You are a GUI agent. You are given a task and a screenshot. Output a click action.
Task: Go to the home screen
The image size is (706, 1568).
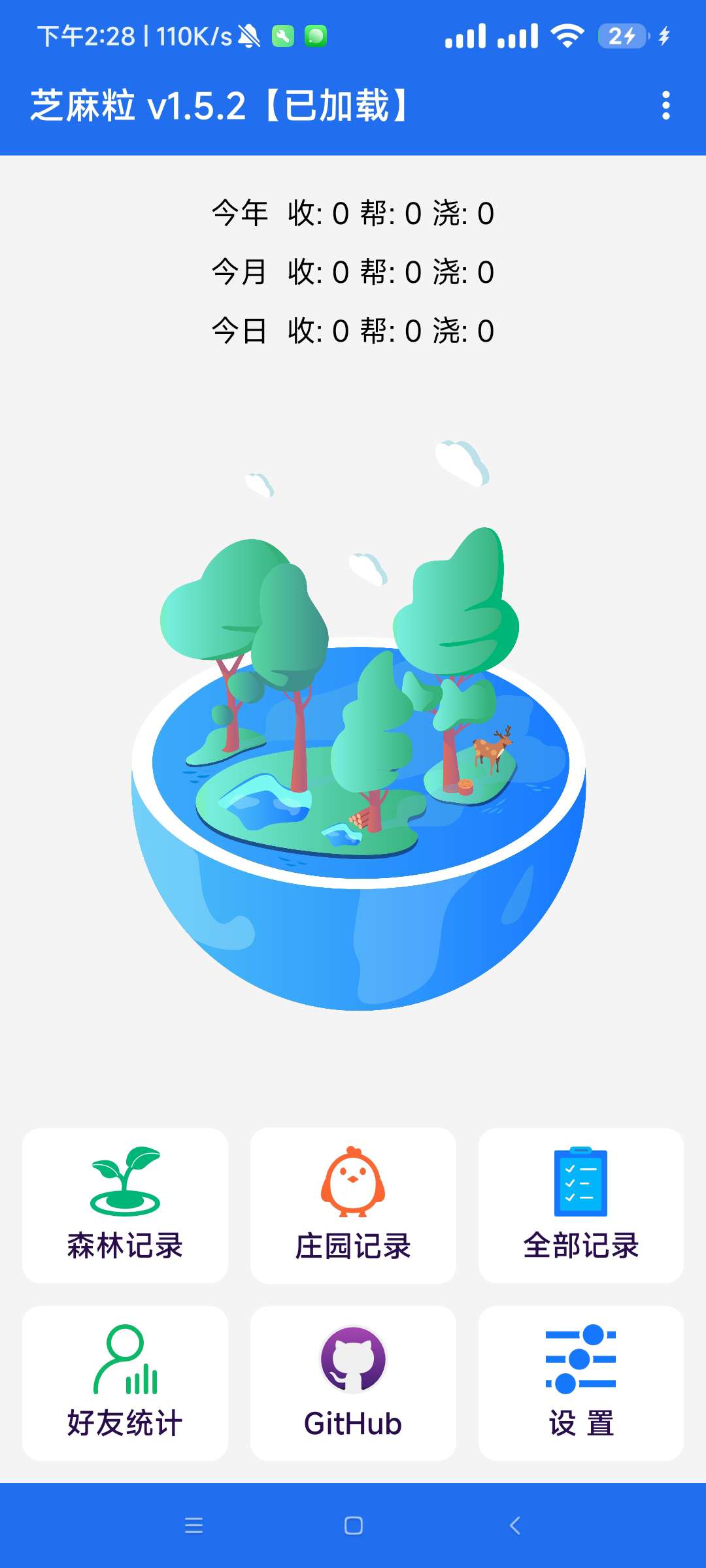[353, 1526]
